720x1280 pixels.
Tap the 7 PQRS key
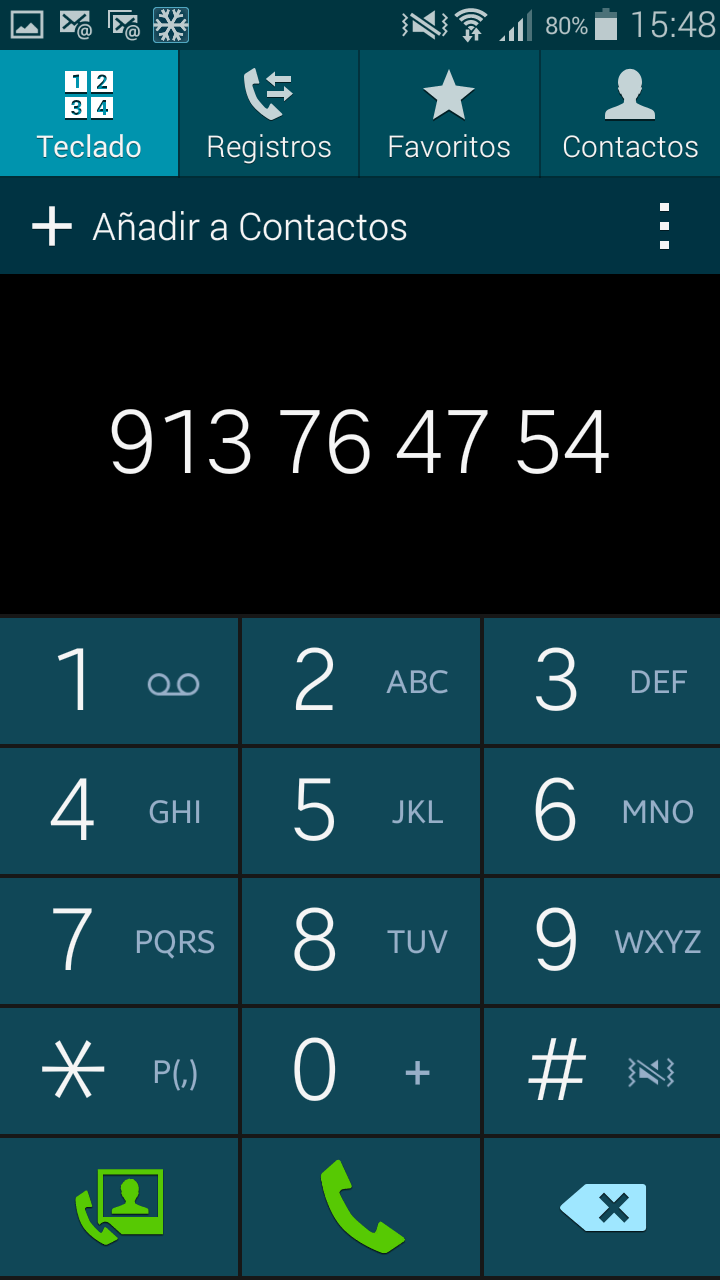click(x=119, y=941)
